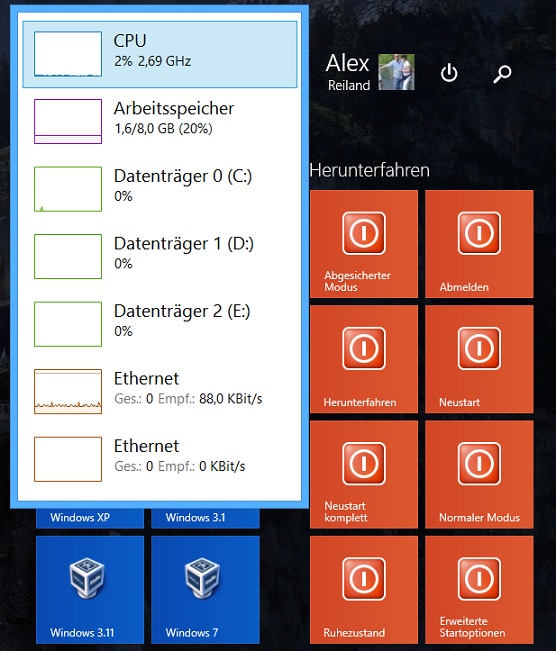Choose the Normaler Modus tile

pyautogui.click(x=479, y=475)
